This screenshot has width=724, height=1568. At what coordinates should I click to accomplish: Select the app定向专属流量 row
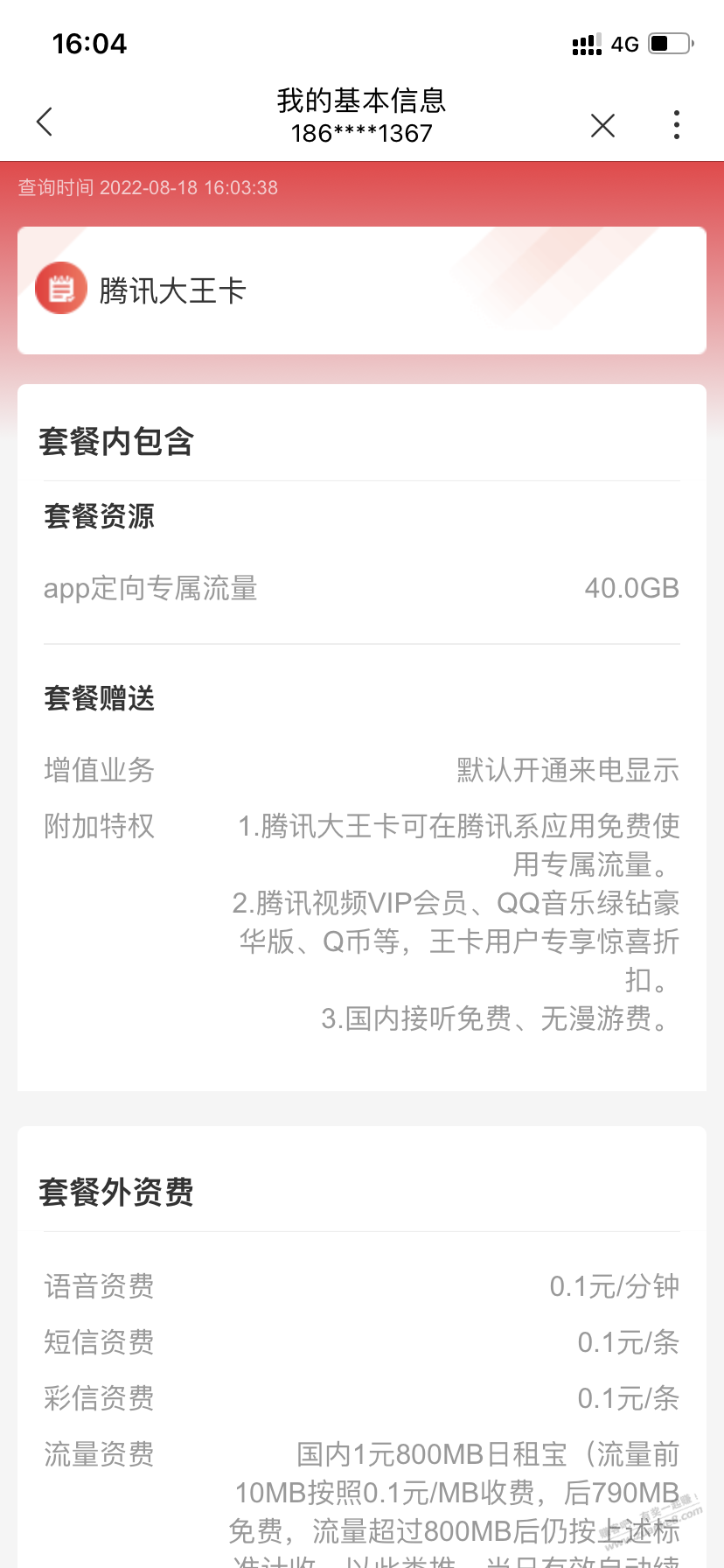pos(150,588)
